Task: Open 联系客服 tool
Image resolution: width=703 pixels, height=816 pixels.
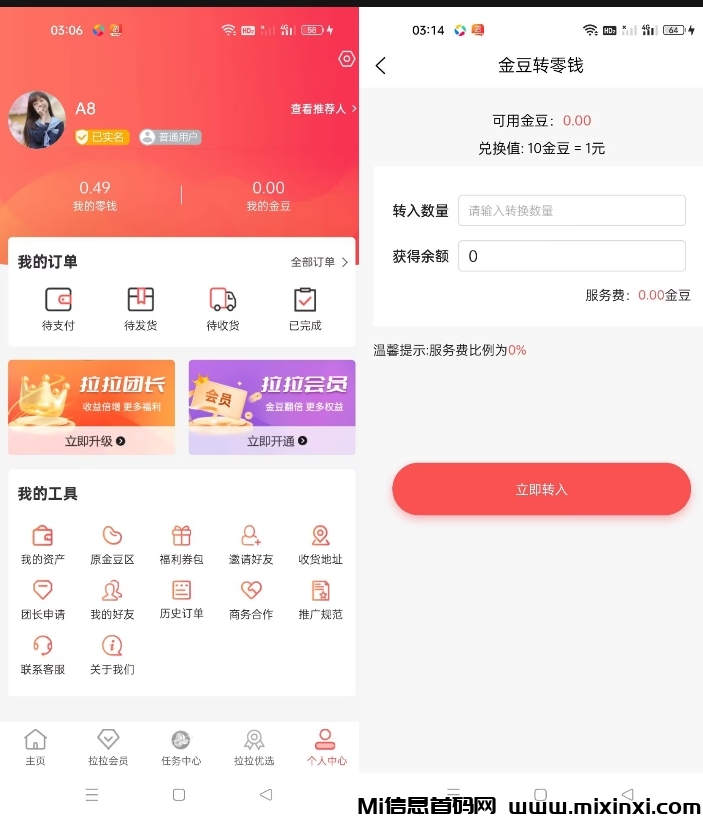Action: pos(43,655)
